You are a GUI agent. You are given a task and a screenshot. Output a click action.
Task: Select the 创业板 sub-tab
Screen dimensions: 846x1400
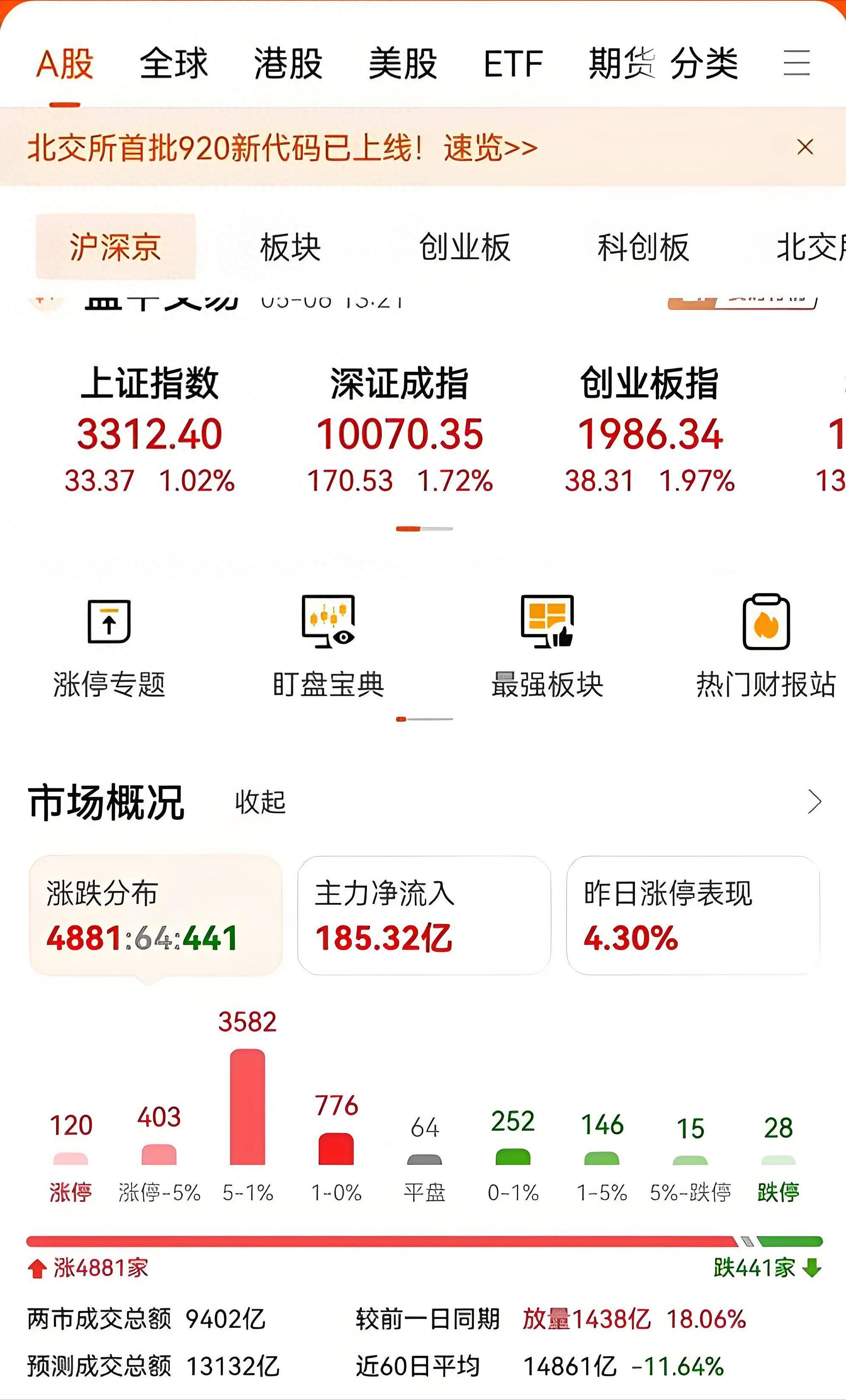465,247
